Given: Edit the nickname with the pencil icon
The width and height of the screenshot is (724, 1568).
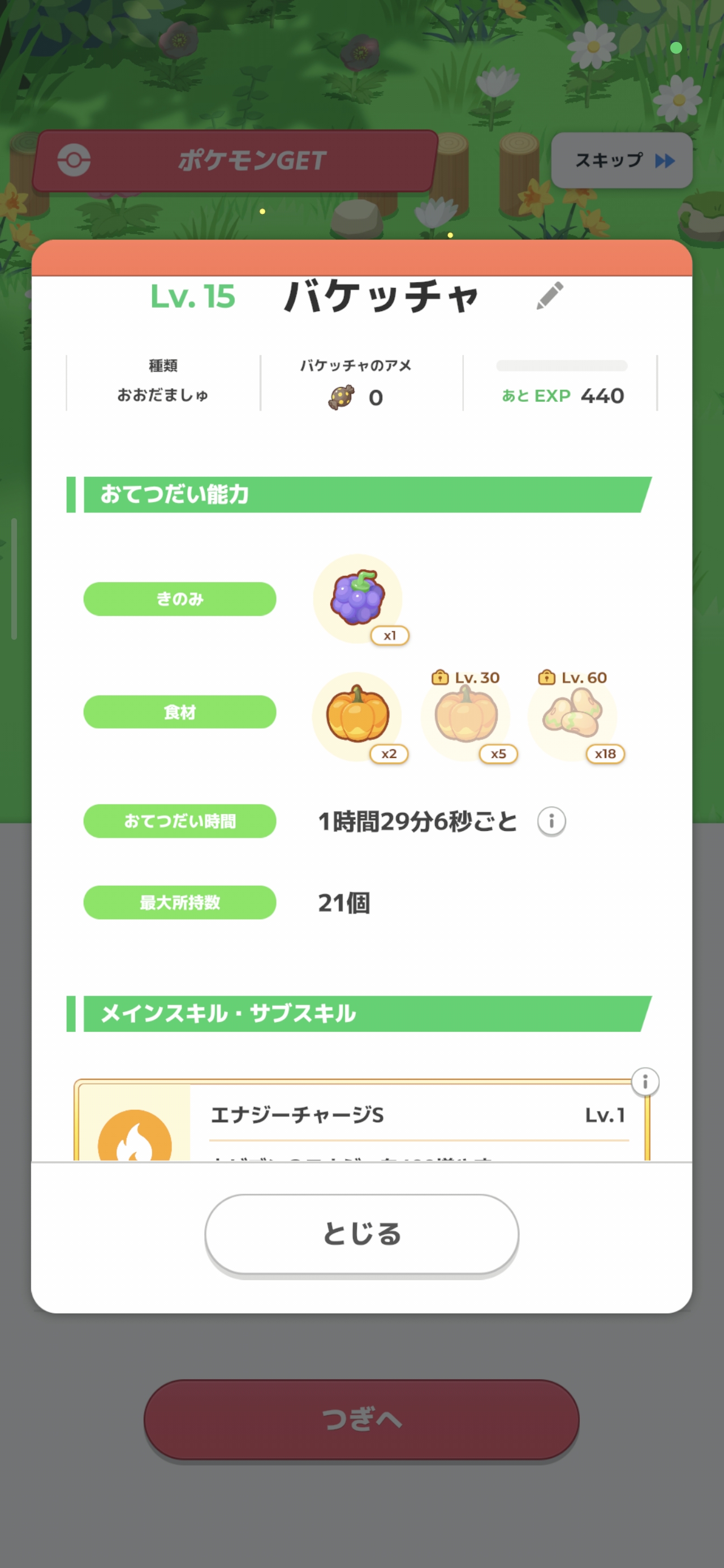Looking at the screenshot, I should [x=550, y=296].
